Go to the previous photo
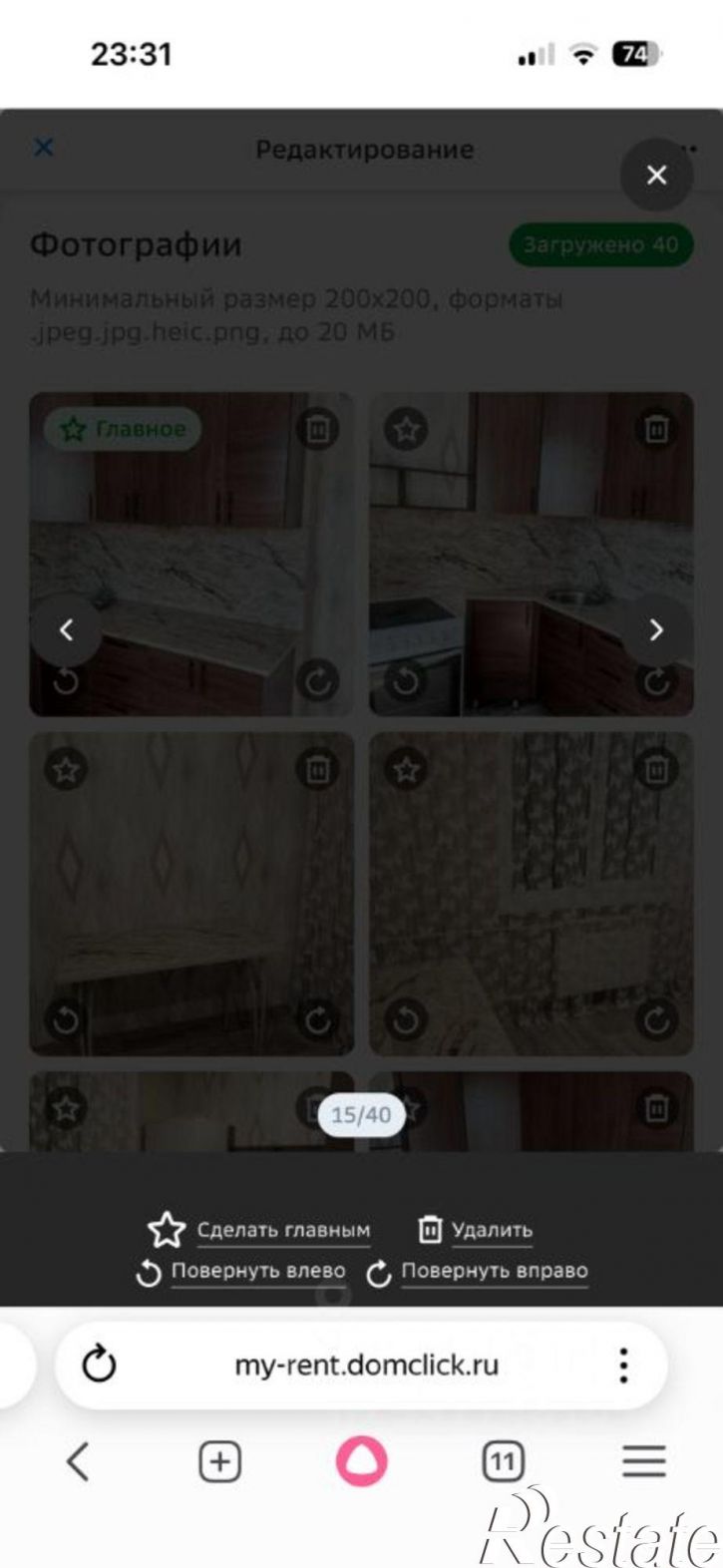723x1568 pixels. (66, 629)
